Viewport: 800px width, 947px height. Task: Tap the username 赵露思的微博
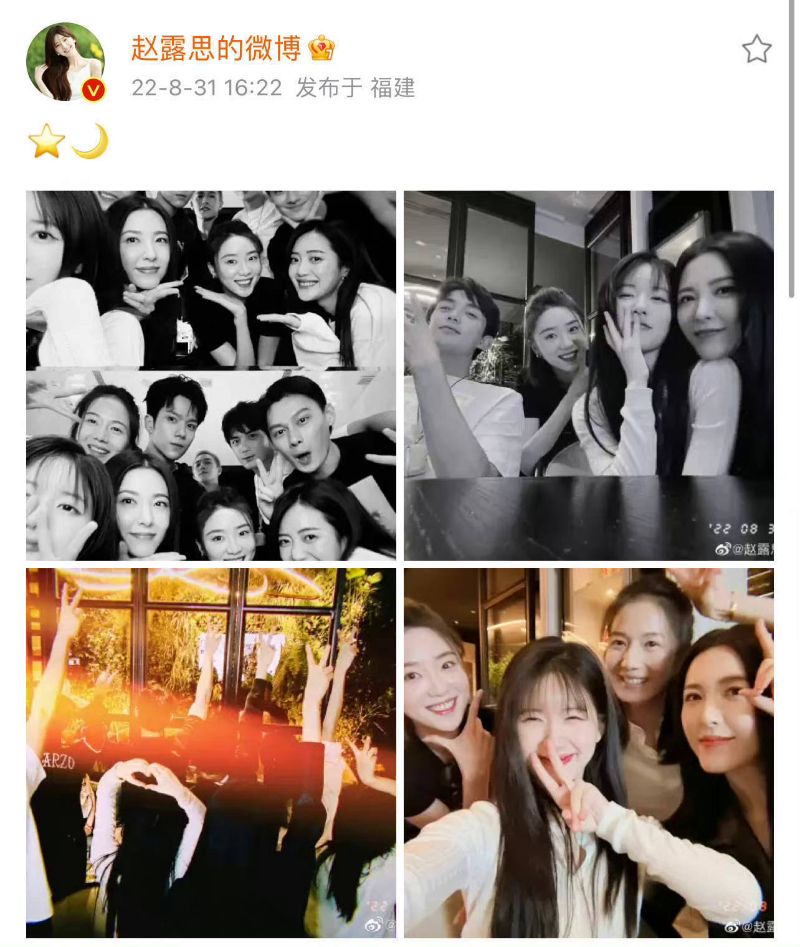coord(216,48)
